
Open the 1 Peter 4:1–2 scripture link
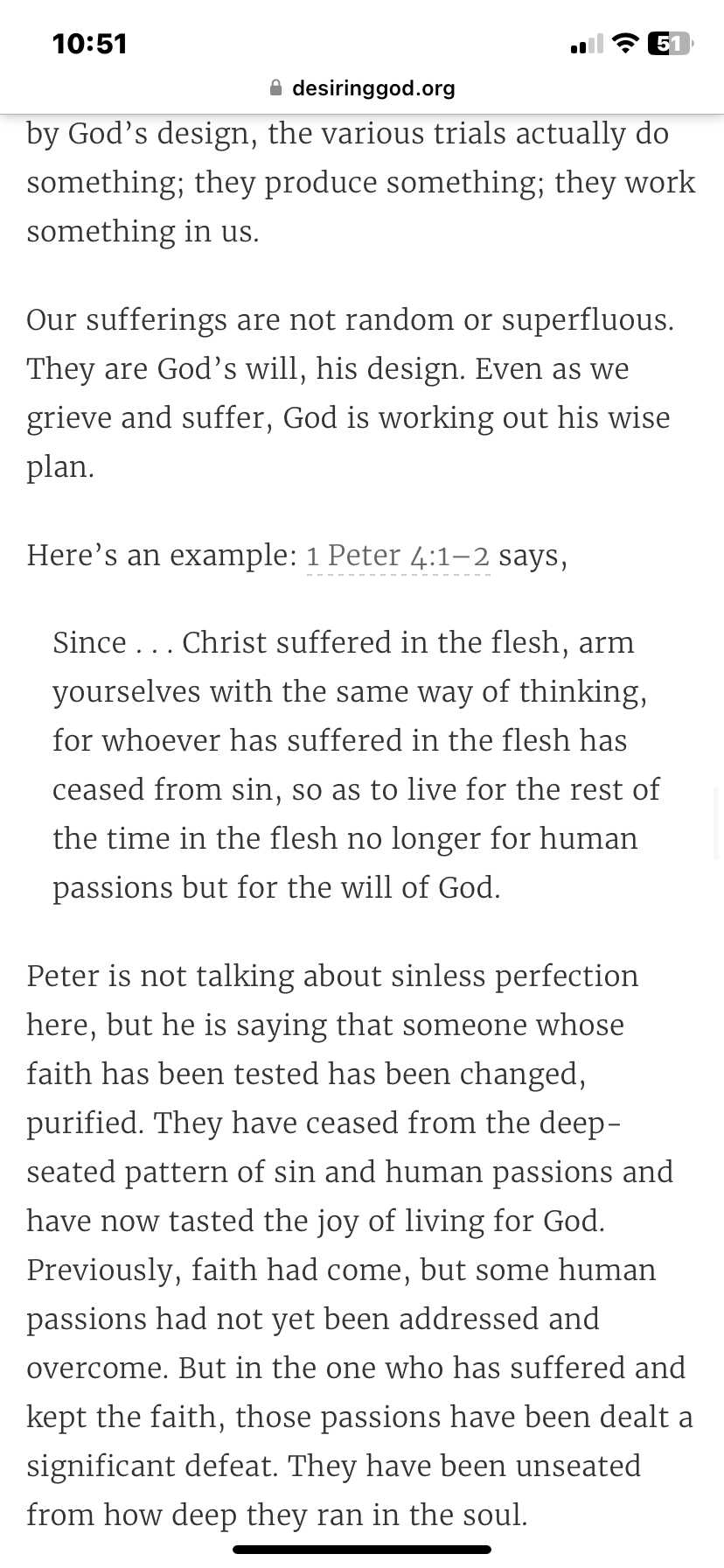pos(398,556)
